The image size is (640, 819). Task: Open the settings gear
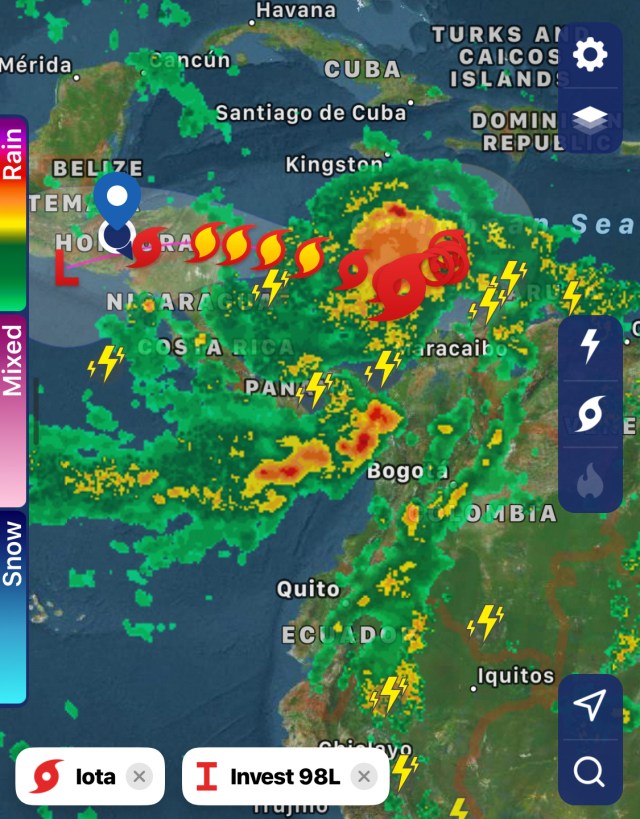590,54
